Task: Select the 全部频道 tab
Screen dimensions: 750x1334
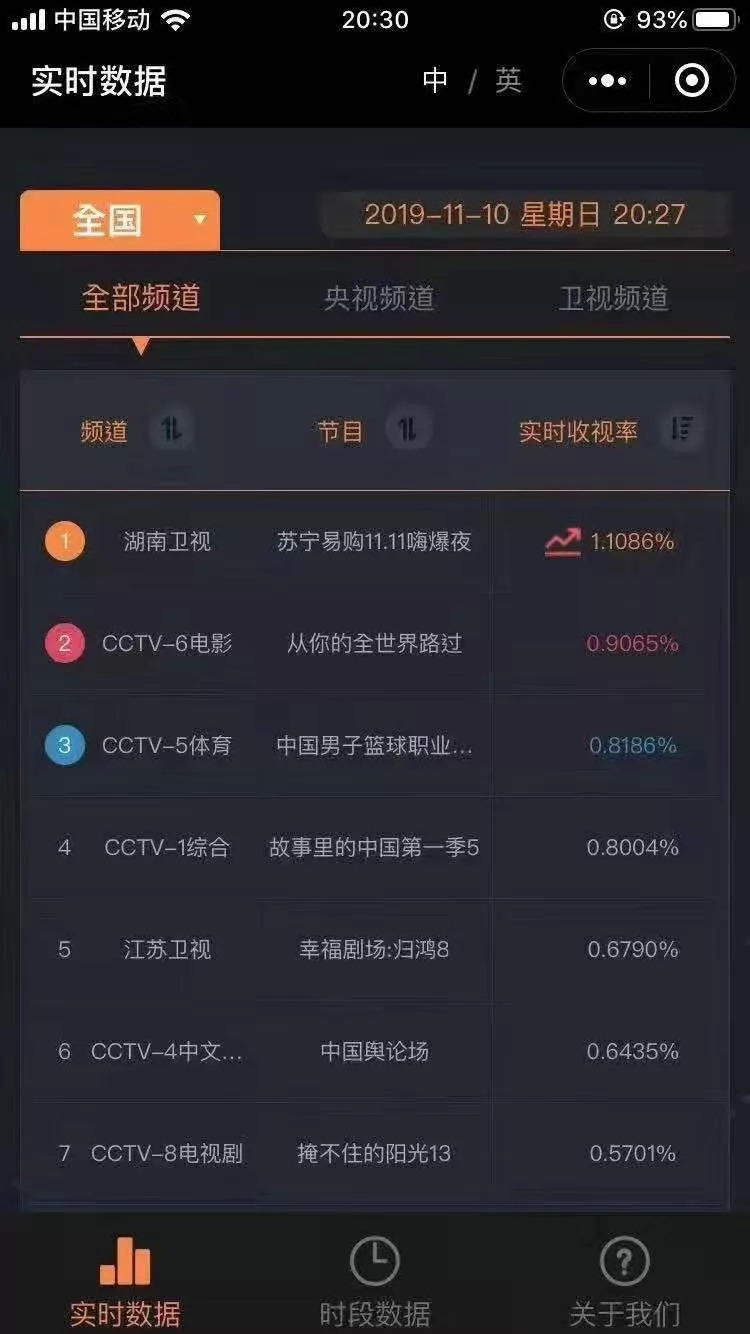Action: click(x=141, y=298)
